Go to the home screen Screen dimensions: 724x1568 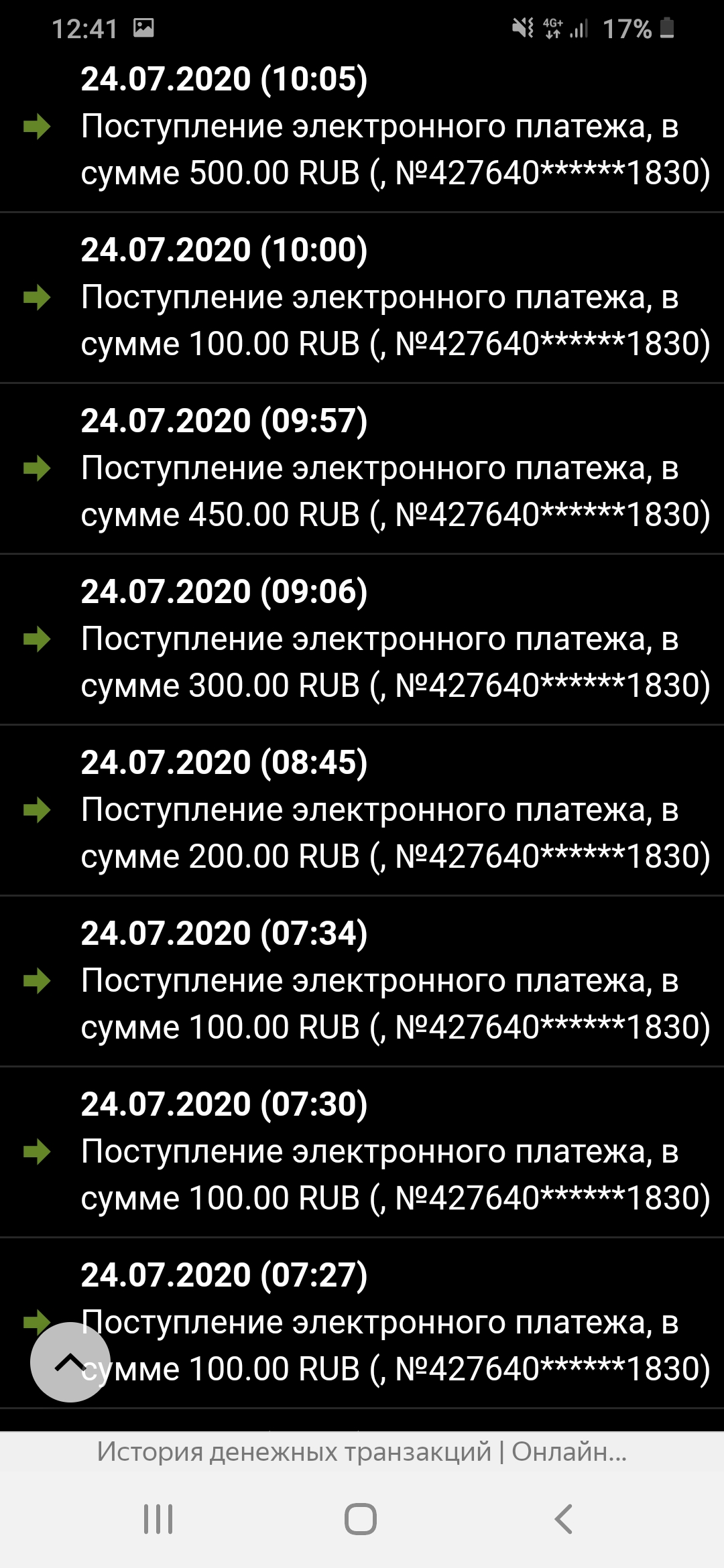point(361,1519)
